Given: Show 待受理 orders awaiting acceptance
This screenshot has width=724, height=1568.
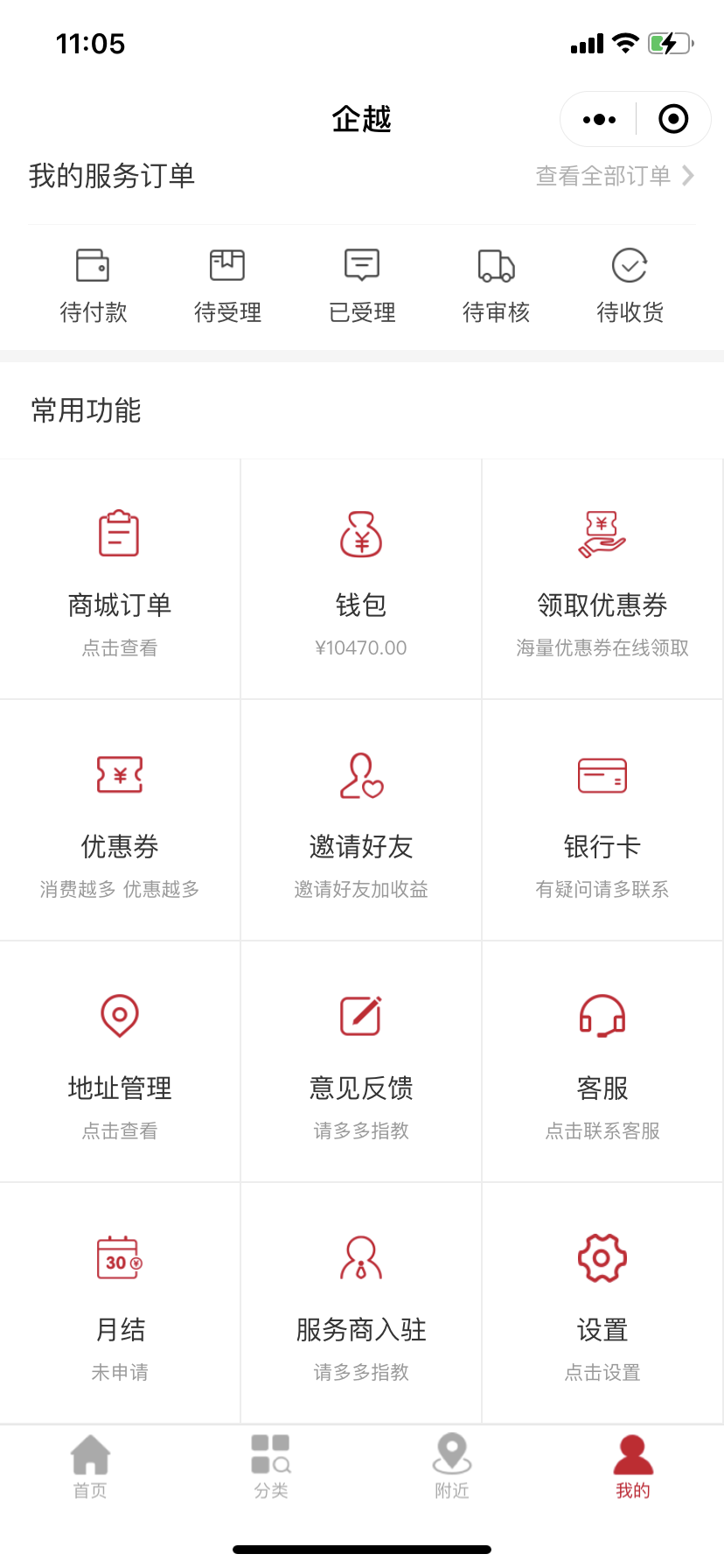Looking at the screenshot, I should [x=227, y=285].
